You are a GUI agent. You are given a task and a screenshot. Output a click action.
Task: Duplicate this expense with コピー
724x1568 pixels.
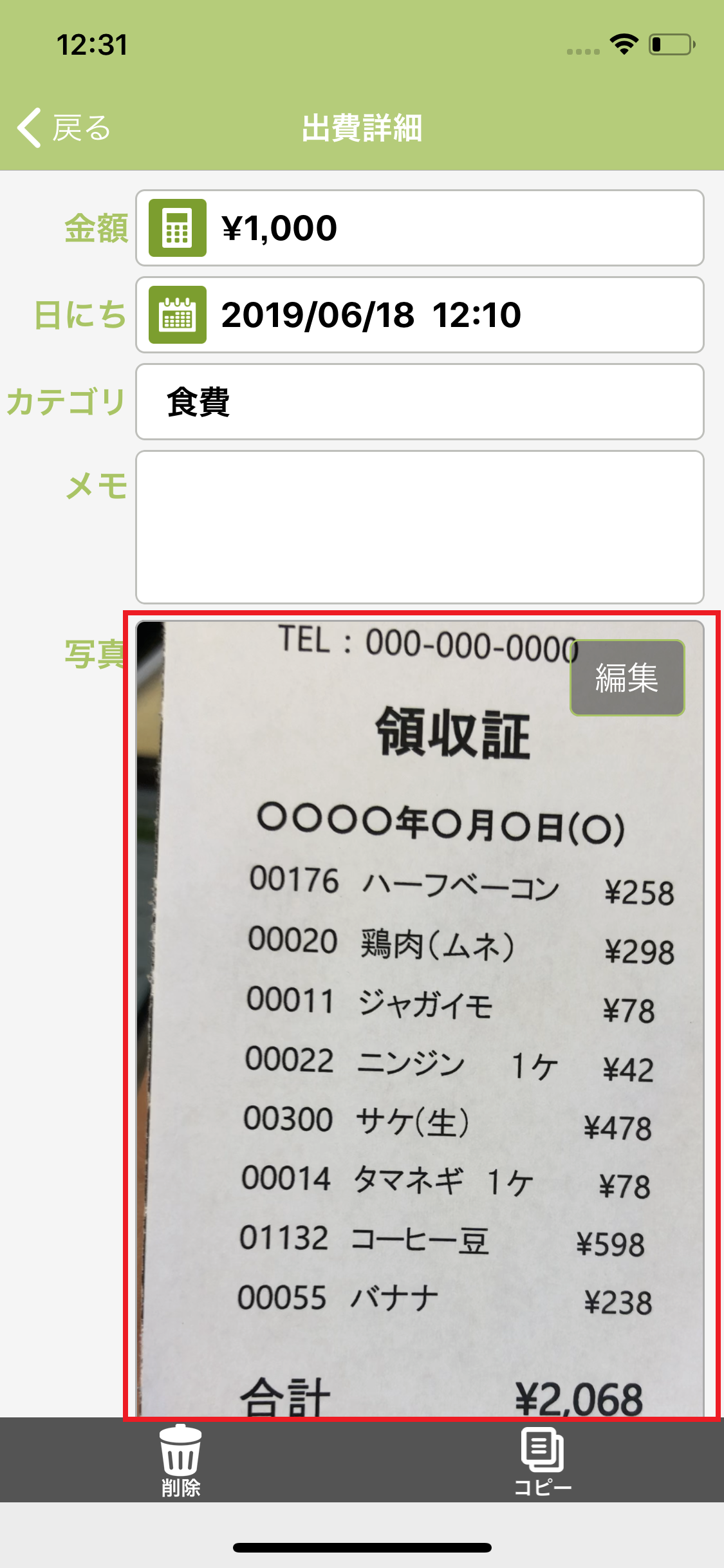click(x=543, y=1461)
